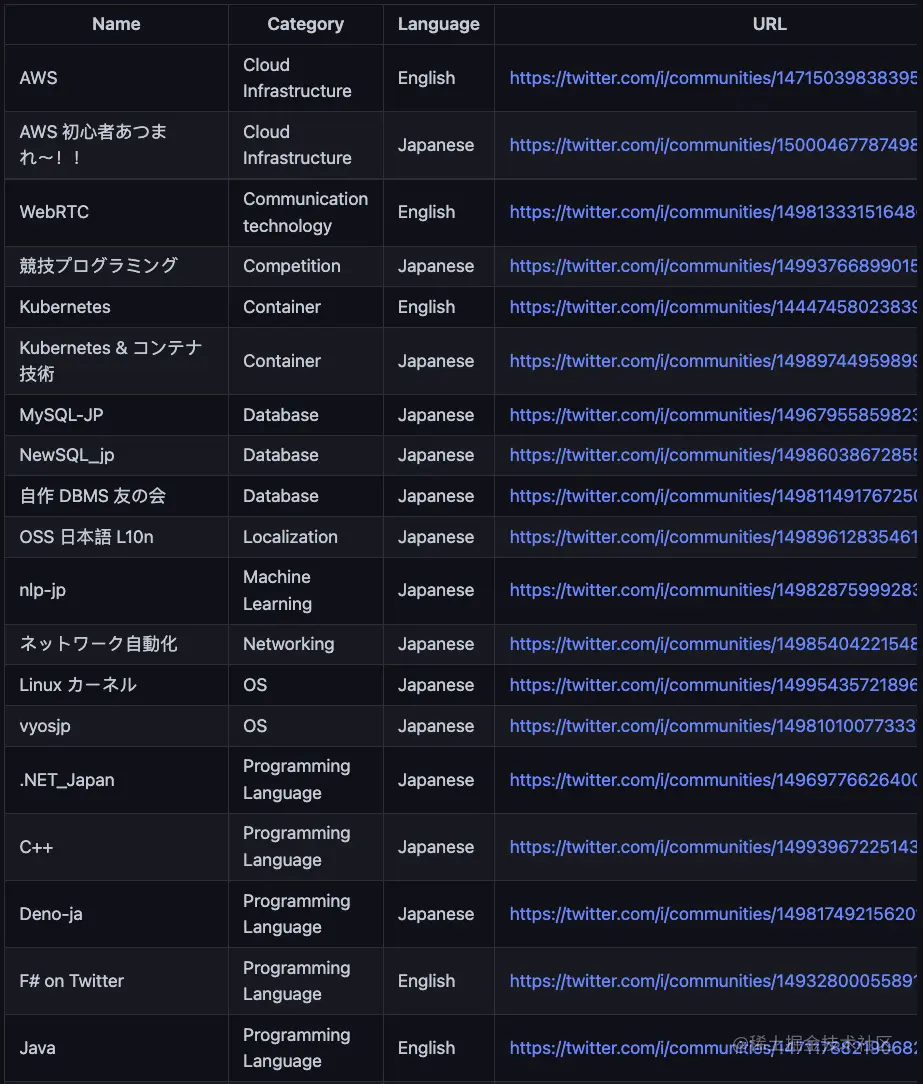The height and width of the screenshot is (1084, 923).
Task: Open the Linux カーネル community link
Action: pyautogui.click(x=713, y=685)
